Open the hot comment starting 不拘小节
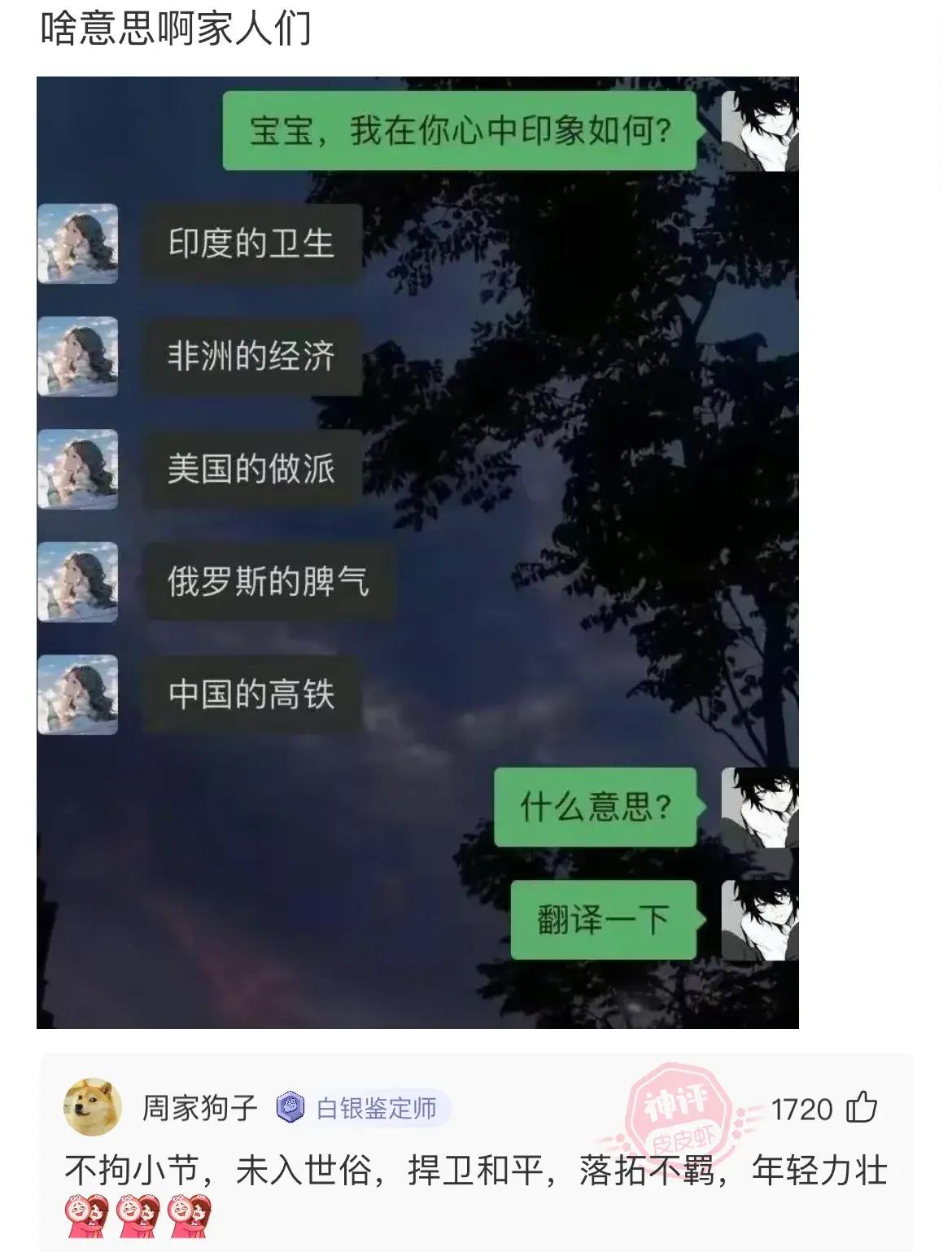Screen dimensions: 952x1252 pos(475,1171)
